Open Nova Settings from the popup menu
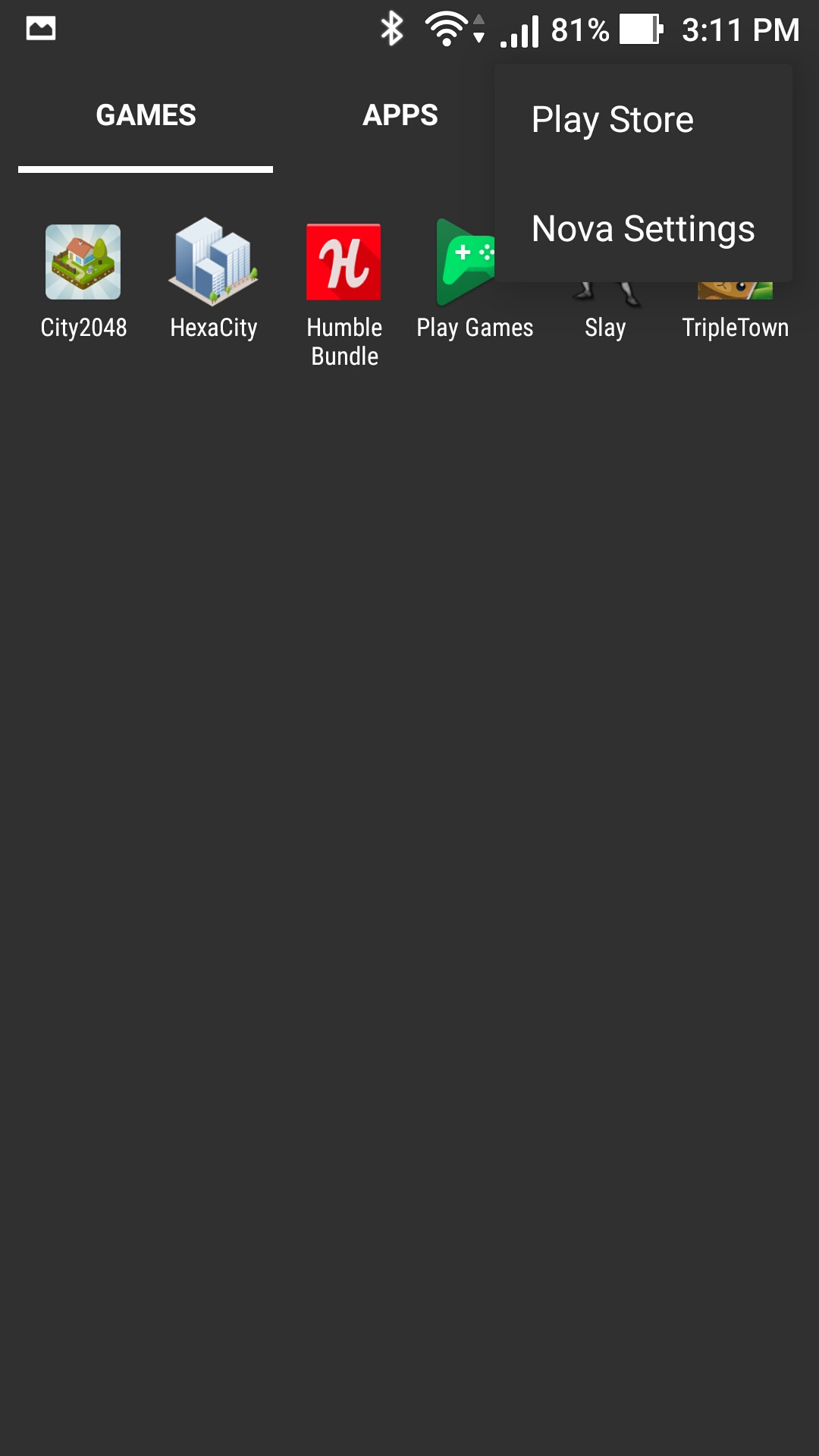819x1456 pixels. [x=643, y=229]
